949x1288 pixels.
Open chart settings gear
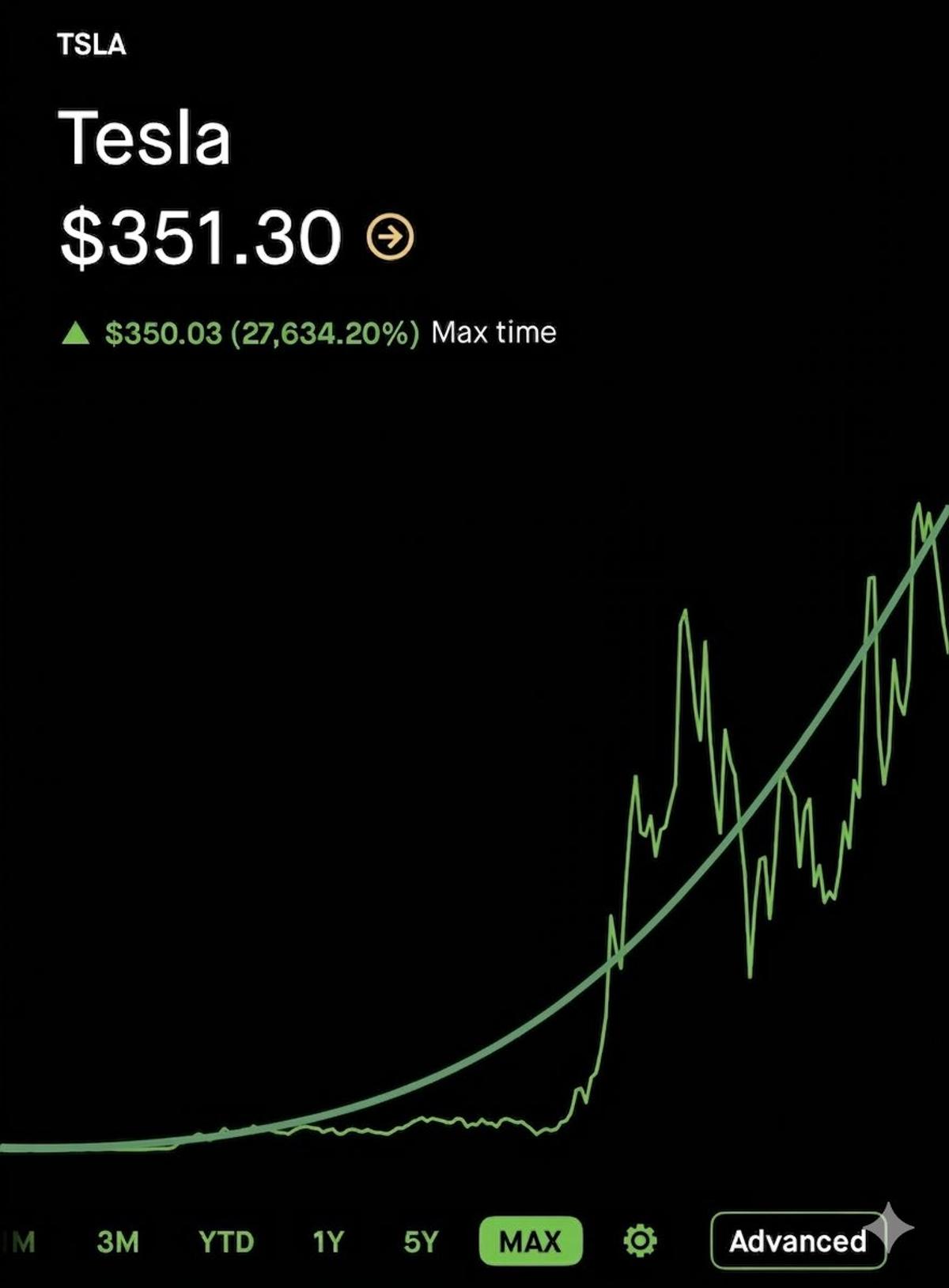pos(640,1241)
